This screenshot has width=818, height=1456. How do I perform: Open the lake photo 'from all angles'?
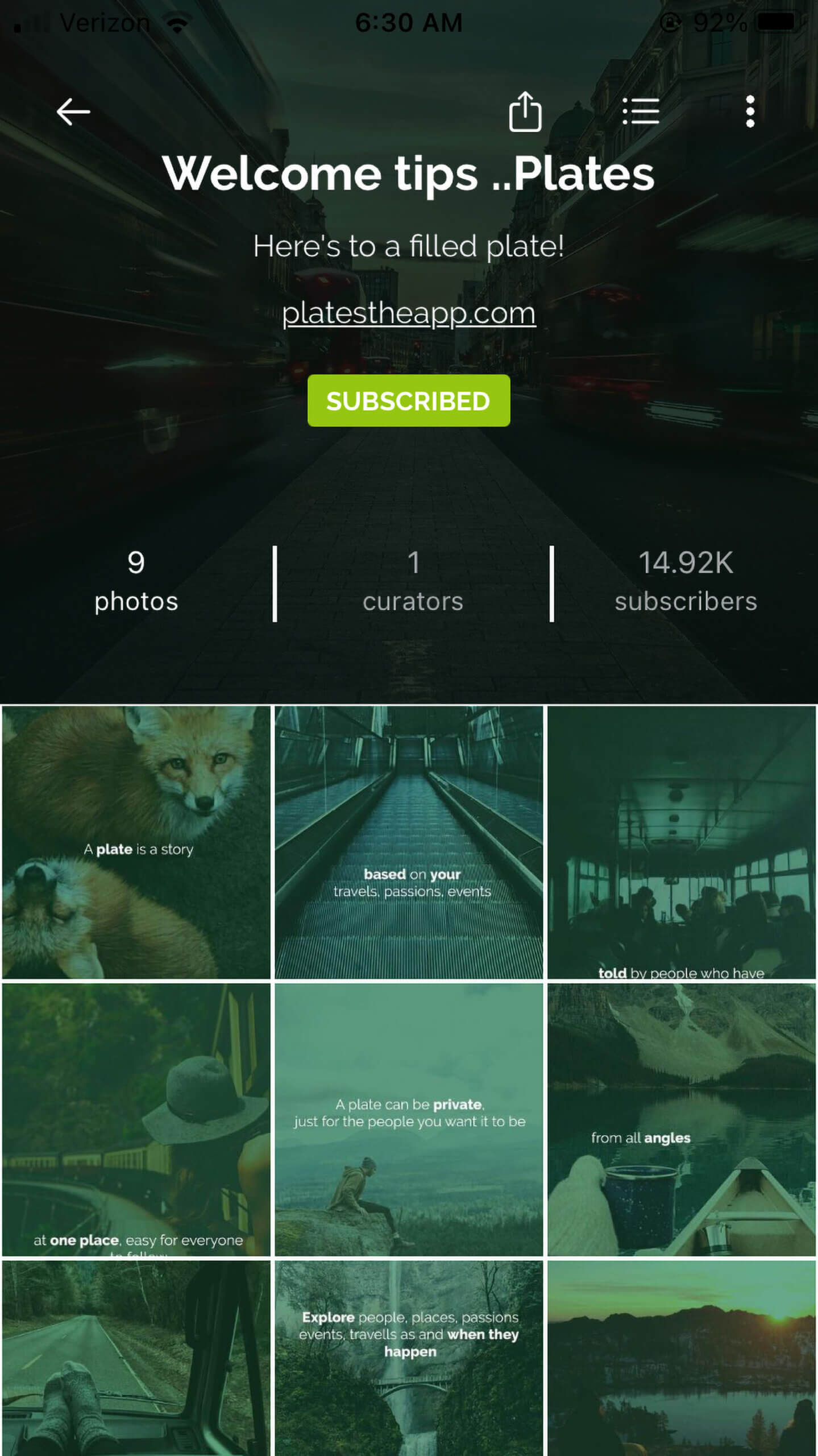(682, 1119)
